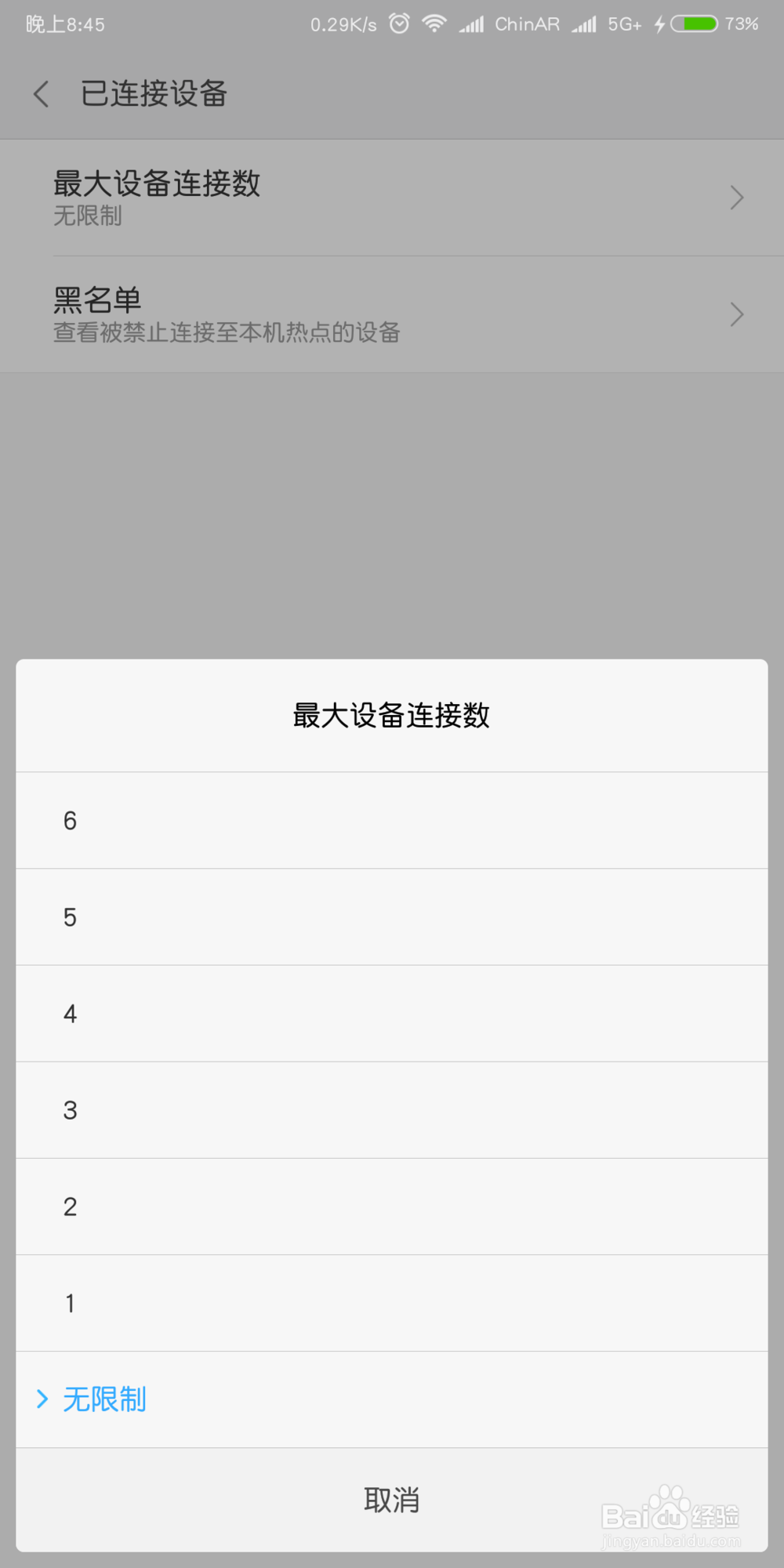Click the Wi-Fi status icon

coord(433,23)
